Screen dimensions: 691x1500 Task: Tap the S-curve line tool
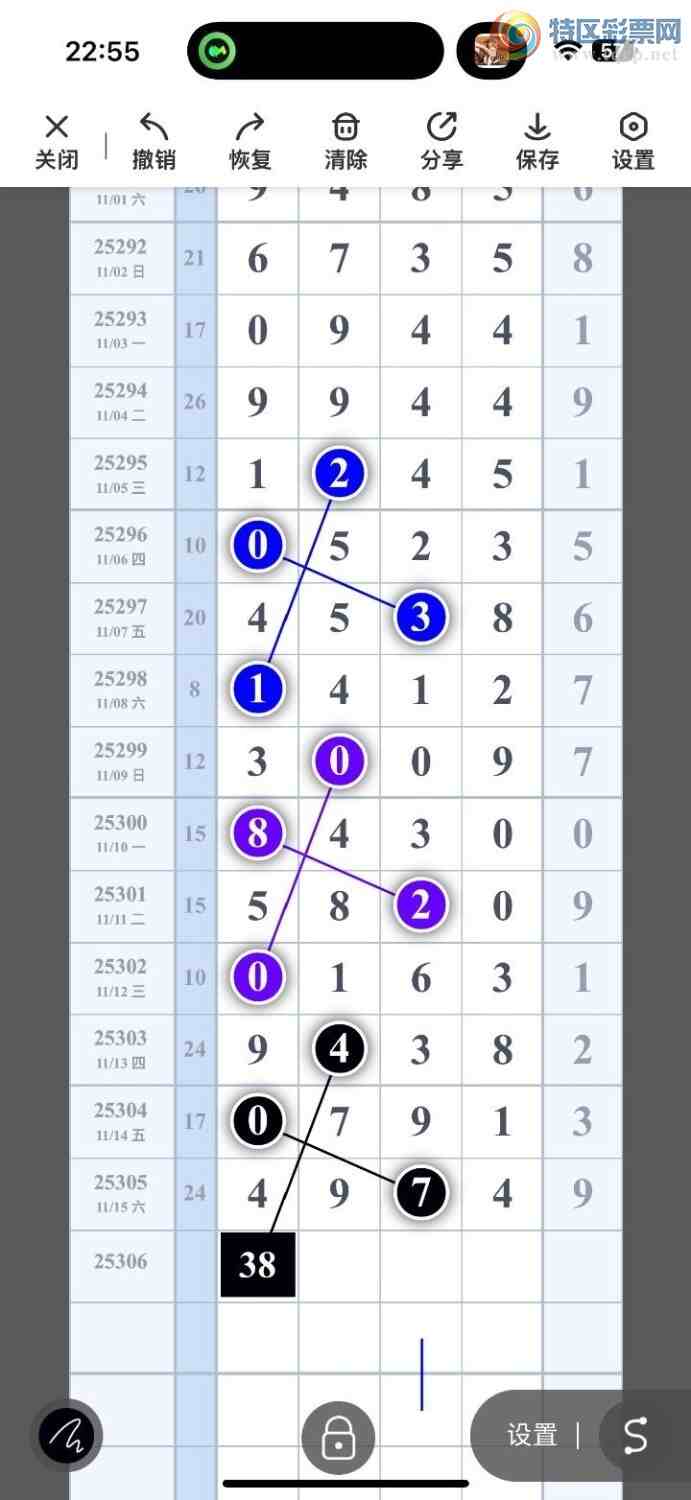point(636,1436)
